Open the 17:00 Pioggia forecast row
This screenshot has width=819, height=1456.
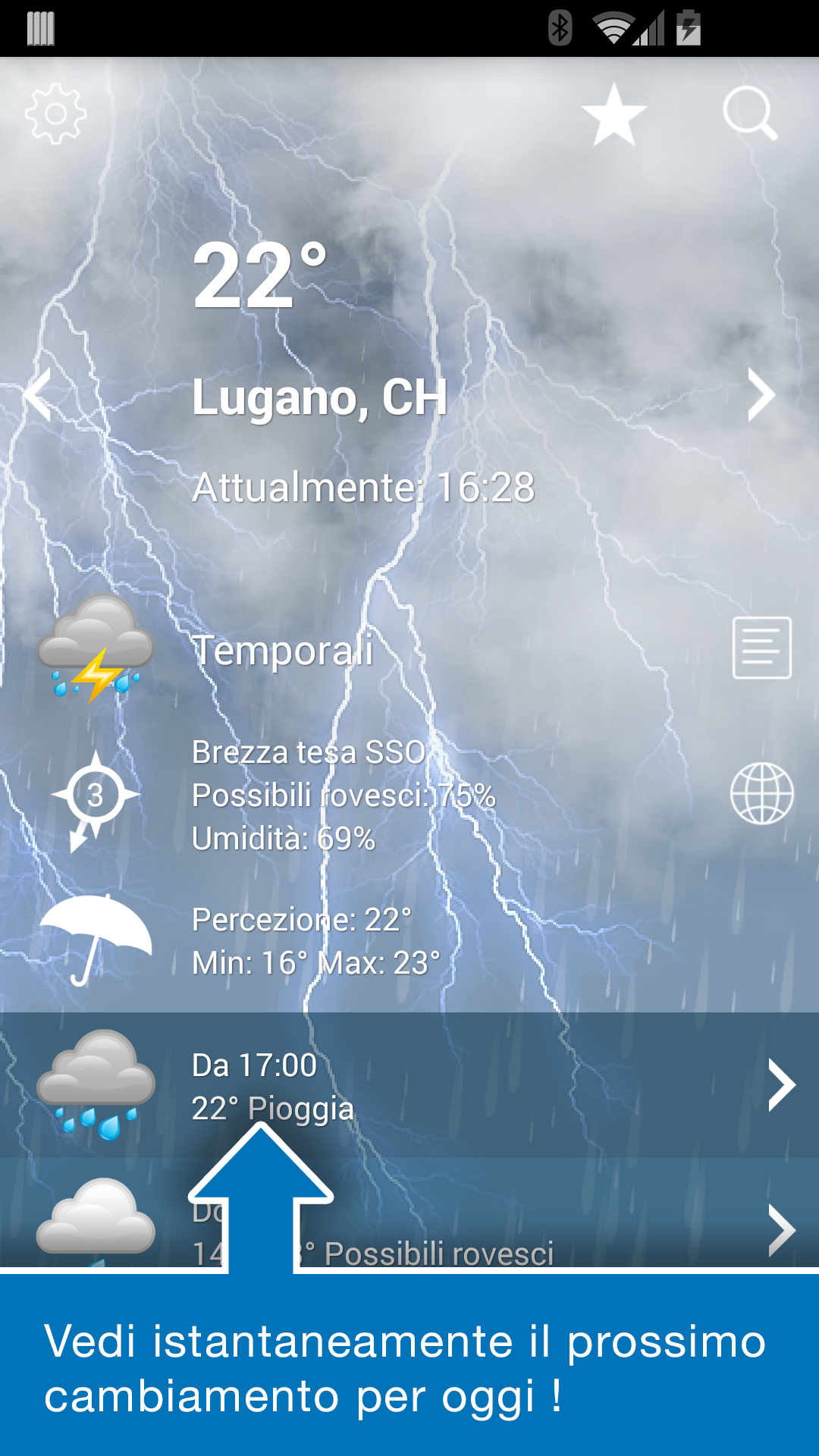pos(485,1084)
